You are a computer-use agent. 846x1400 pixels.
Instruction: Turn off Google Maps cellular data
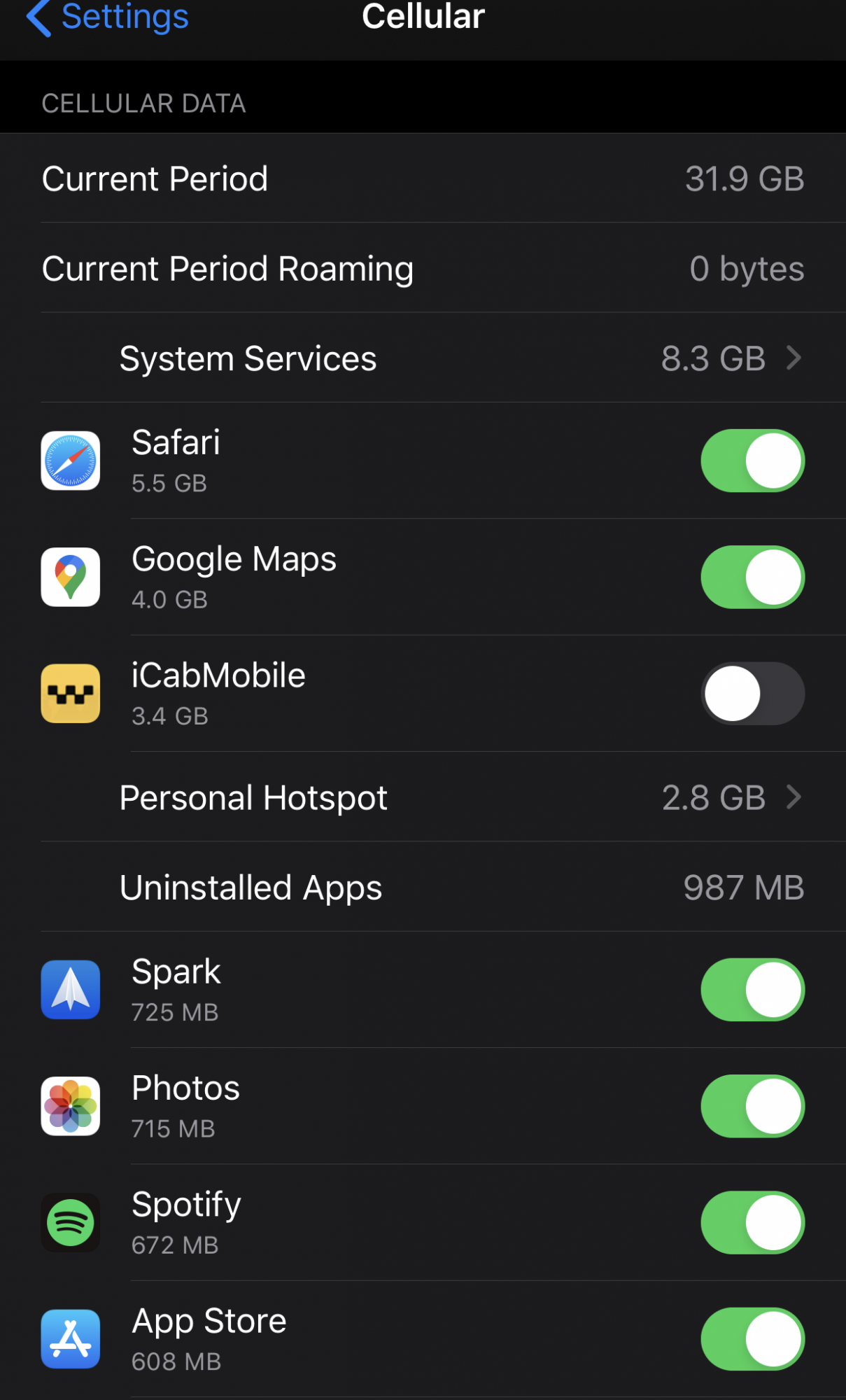point(752,577)
